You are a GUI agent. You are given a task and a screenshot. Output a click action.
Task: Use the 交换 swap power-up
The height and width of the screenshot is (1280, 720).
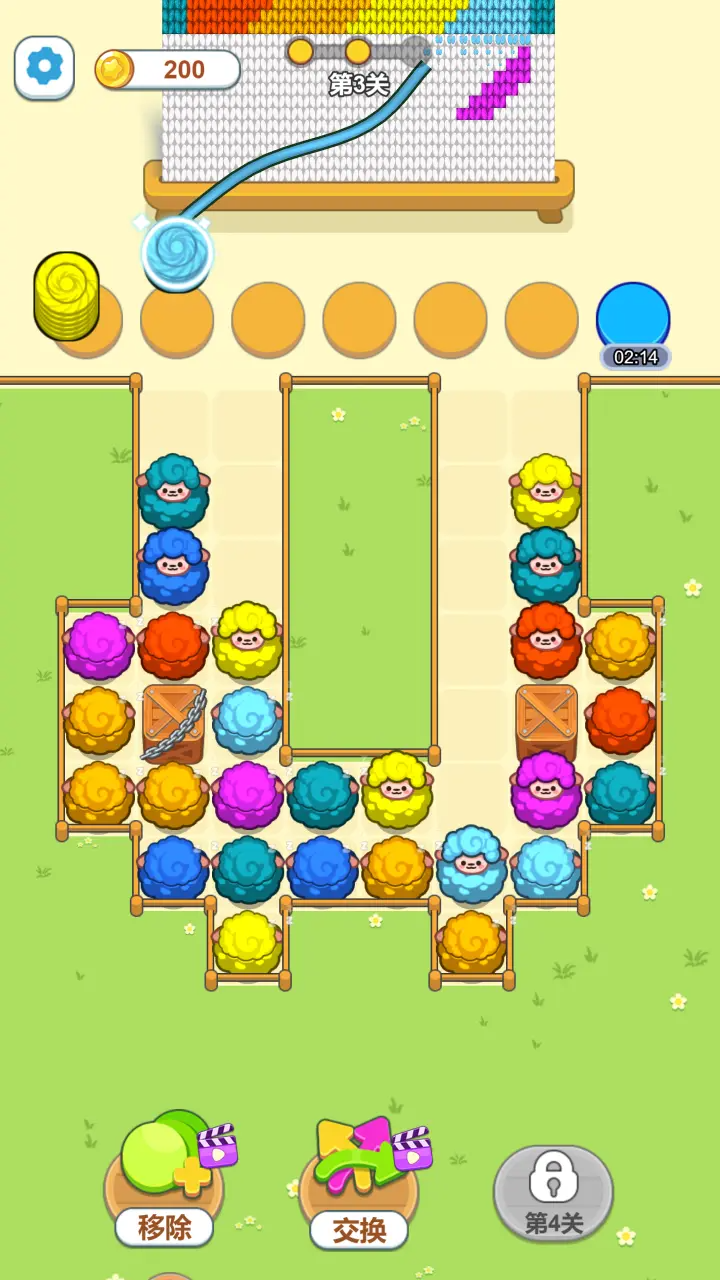358,1180
